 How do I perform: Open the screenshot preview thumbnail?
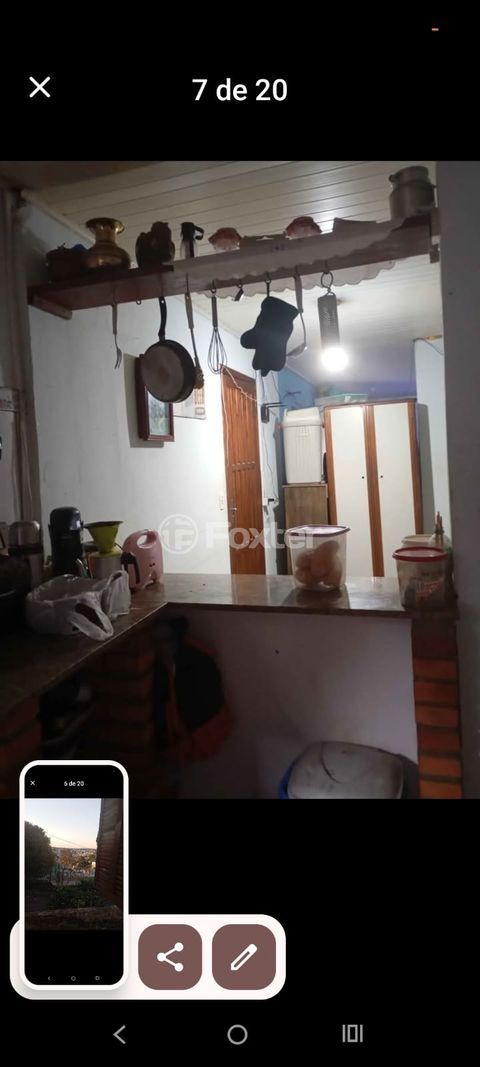[x=74, y=874]
